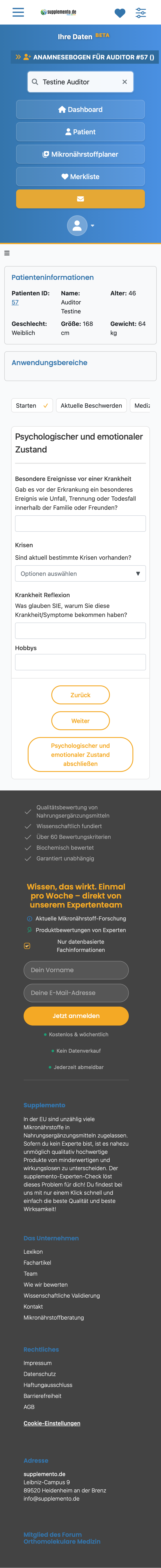Open Cookie-Einstellungen link
161x1568 pixels.
[52, 1423]
